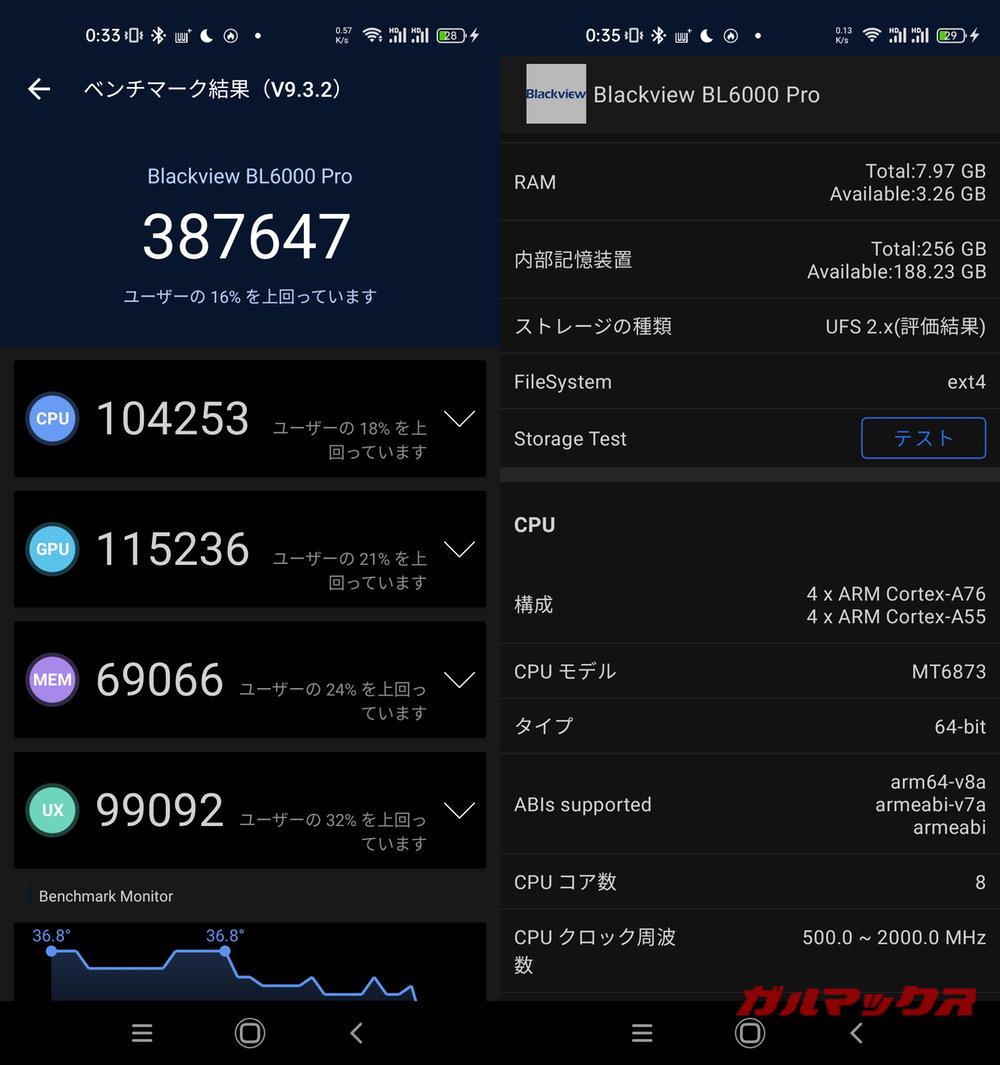Toggle Bluetooth from the status bar
The height and width of the screenshot is (1065, 1000).
pyautogui.click(x=159, y=33)
